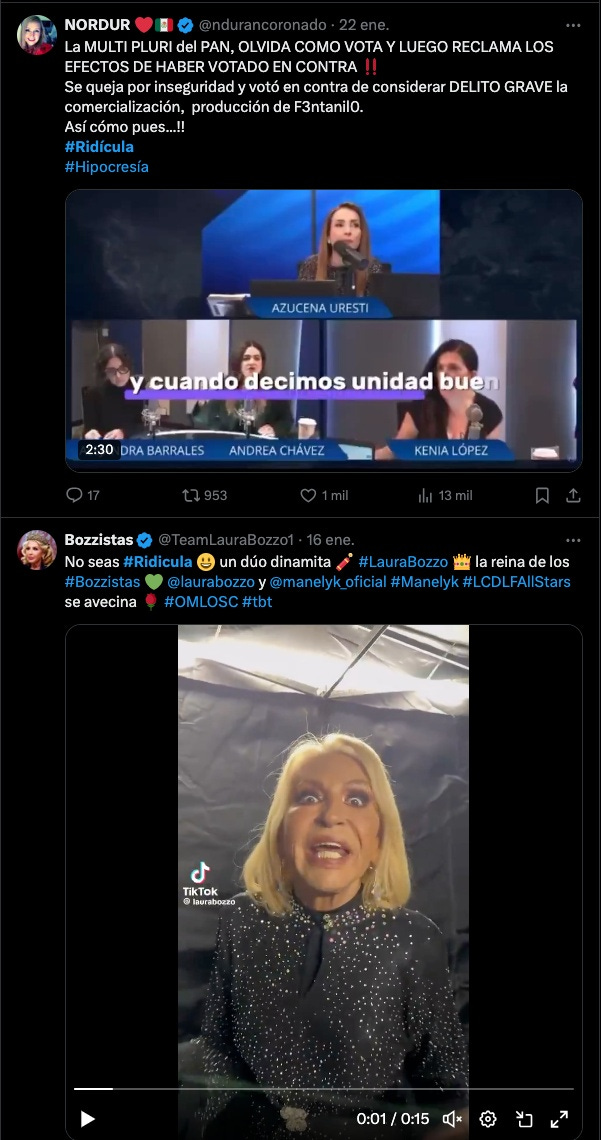Share NORDUR's post
Viewport: 601px width, 1140px height.
tap(573, 495)
